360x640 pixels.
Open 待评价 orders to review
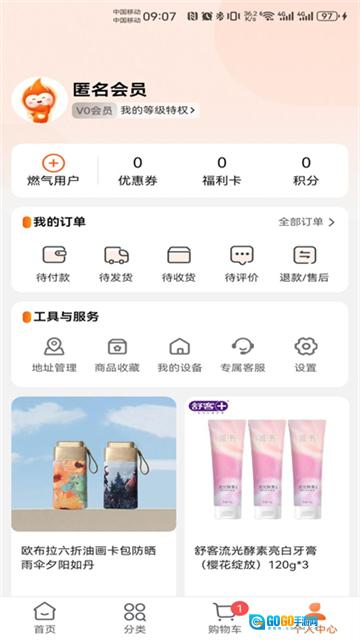click(x=242, y=264)
